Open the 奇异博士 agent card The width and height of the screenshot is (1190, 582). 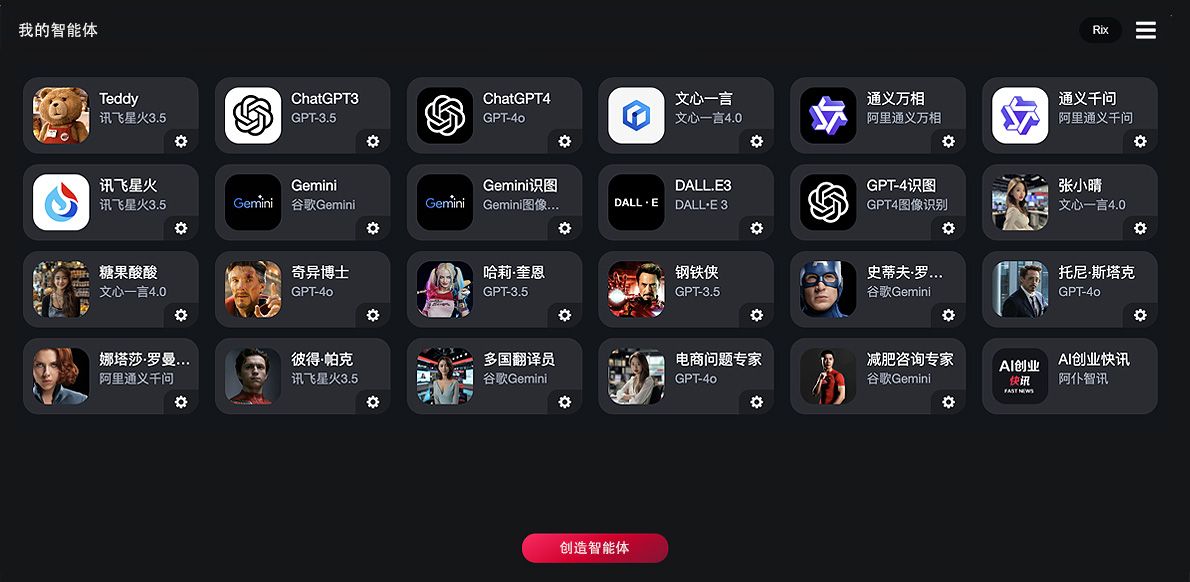pyautogui.click(x=302, y=284)
